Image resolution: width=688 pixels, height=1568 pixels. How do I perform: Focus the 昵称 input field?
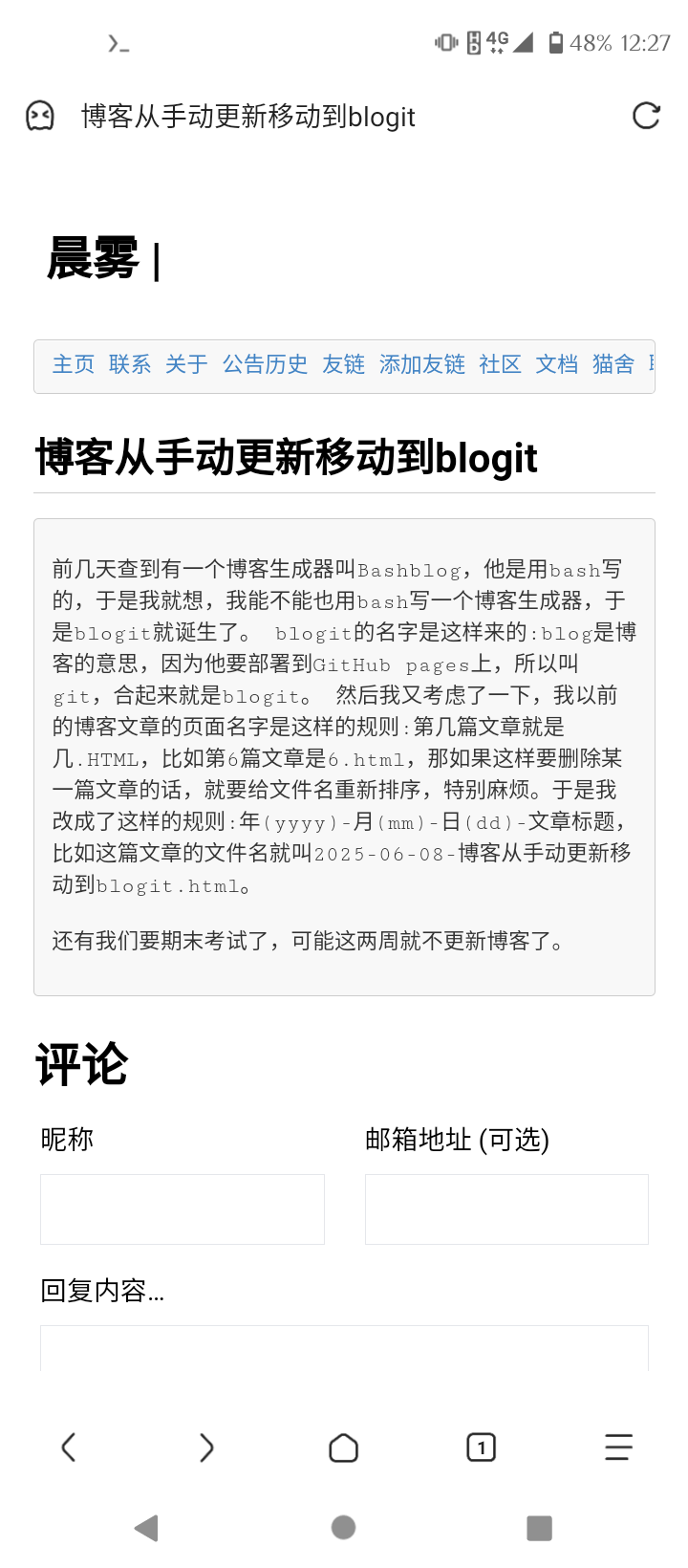coord(183,1209)
